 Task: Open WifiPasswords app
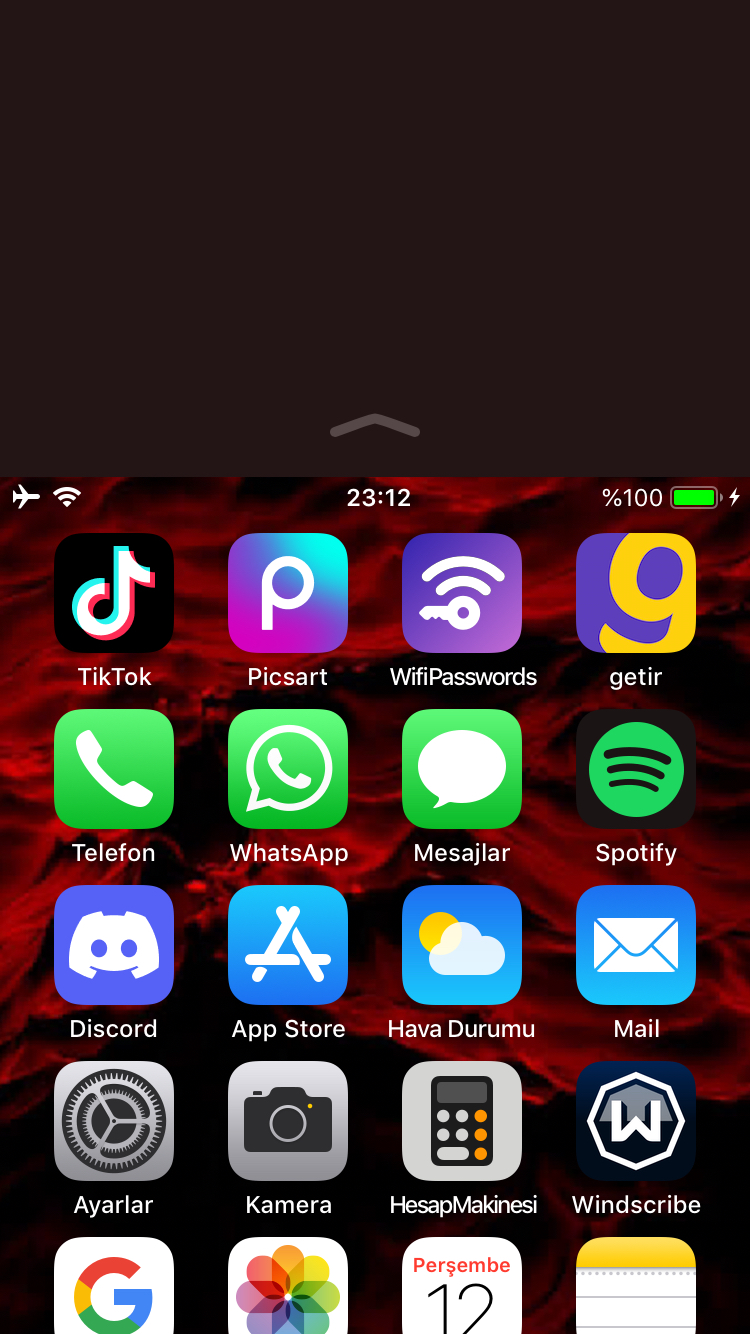pyautogui.click(x=462, y=593)
